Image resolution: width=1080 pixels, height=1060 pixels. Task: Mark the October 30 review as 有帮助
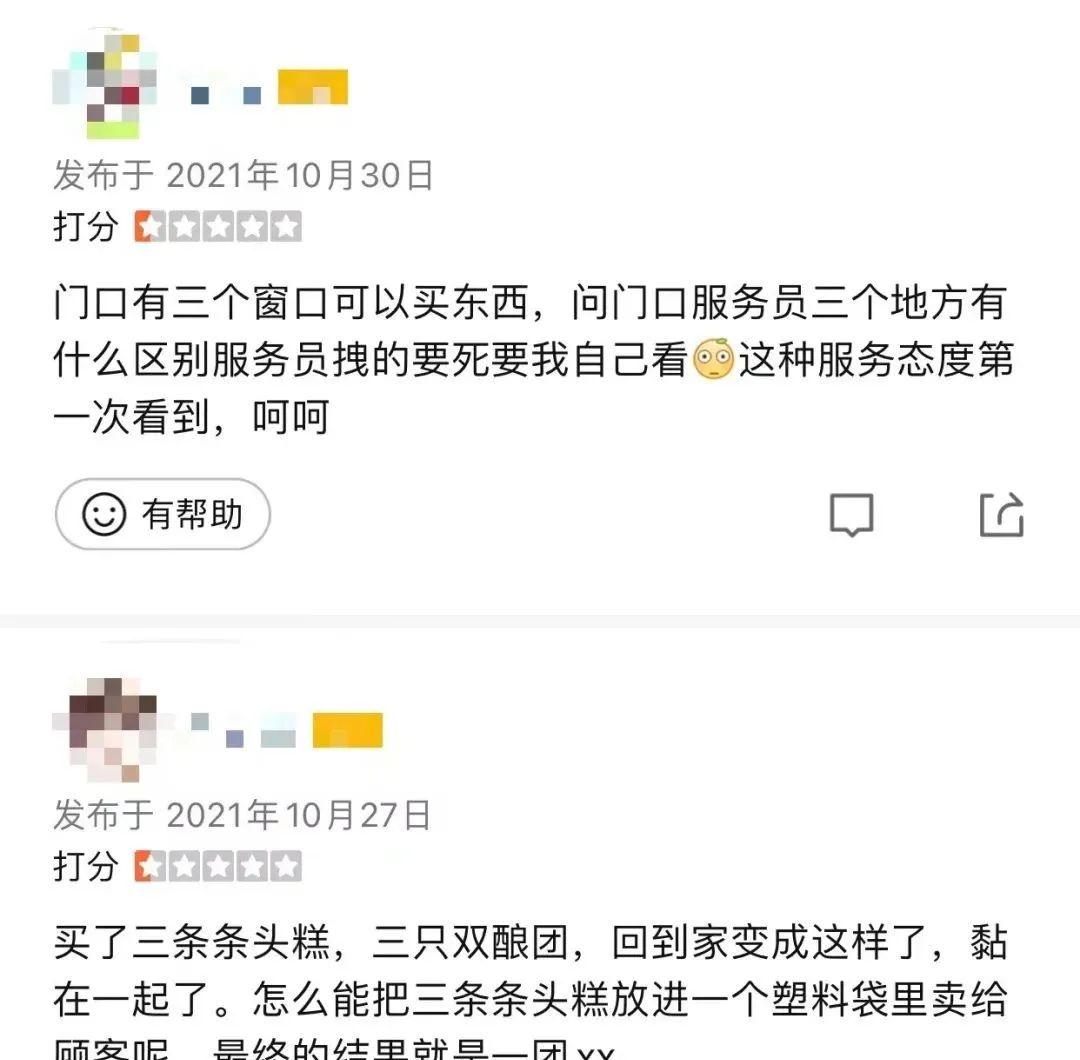click(x=162, y=515)
